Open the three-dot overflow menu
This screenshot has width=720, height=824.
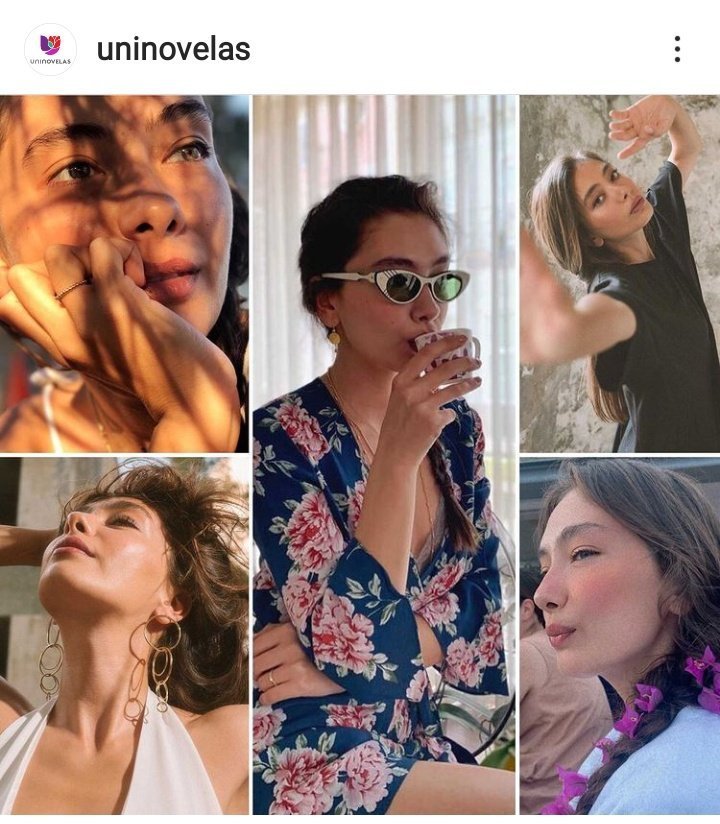677,49
